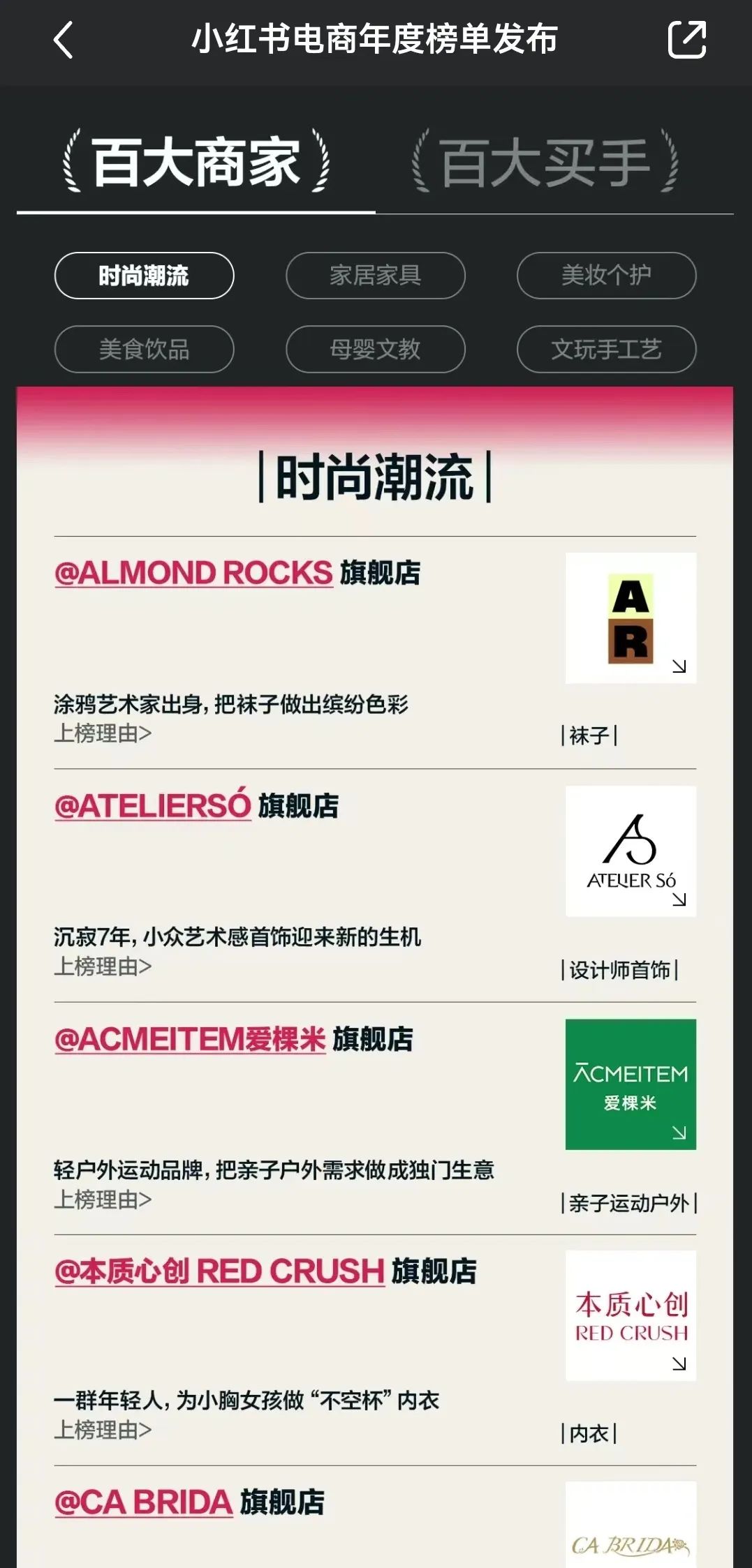The width and height of the screenshot is (752, 1568).
Task: Share the annual ranking page
Action: click(686, 40)
